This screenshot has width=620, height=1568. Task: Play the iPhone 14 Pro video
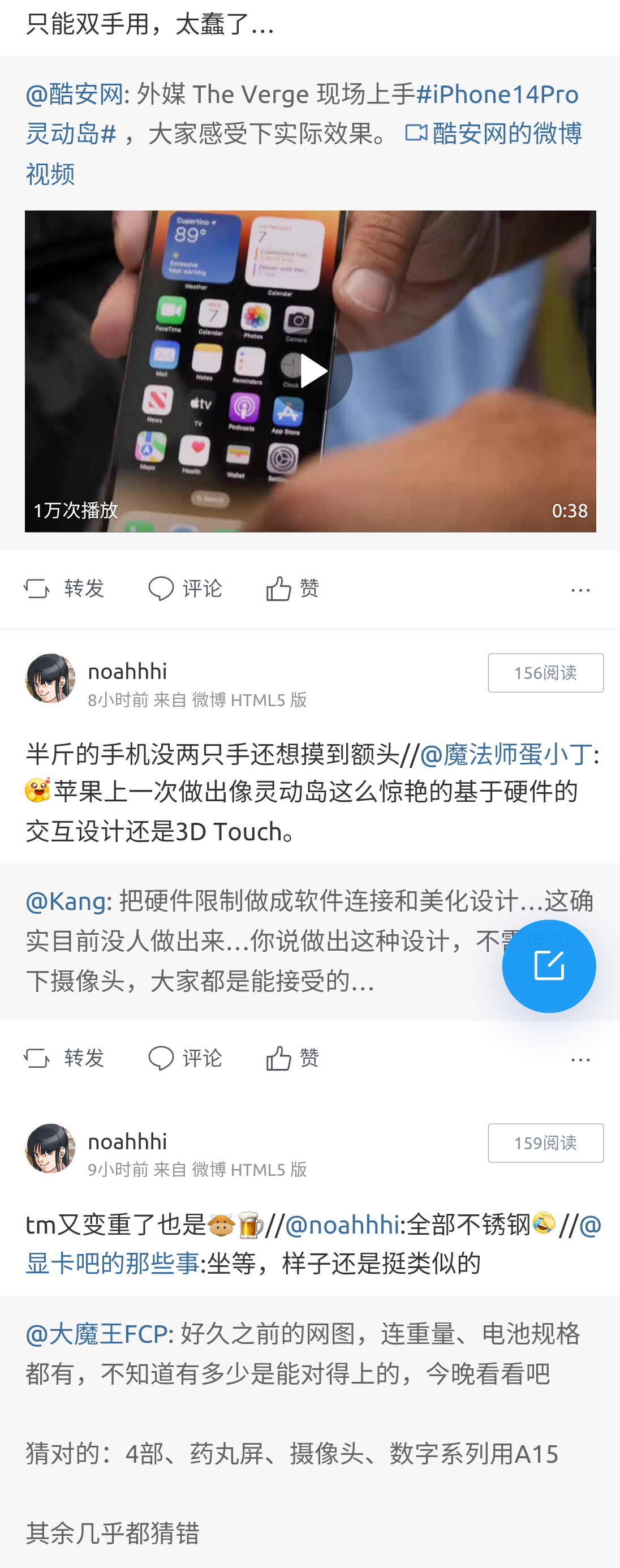coord(313,371)
